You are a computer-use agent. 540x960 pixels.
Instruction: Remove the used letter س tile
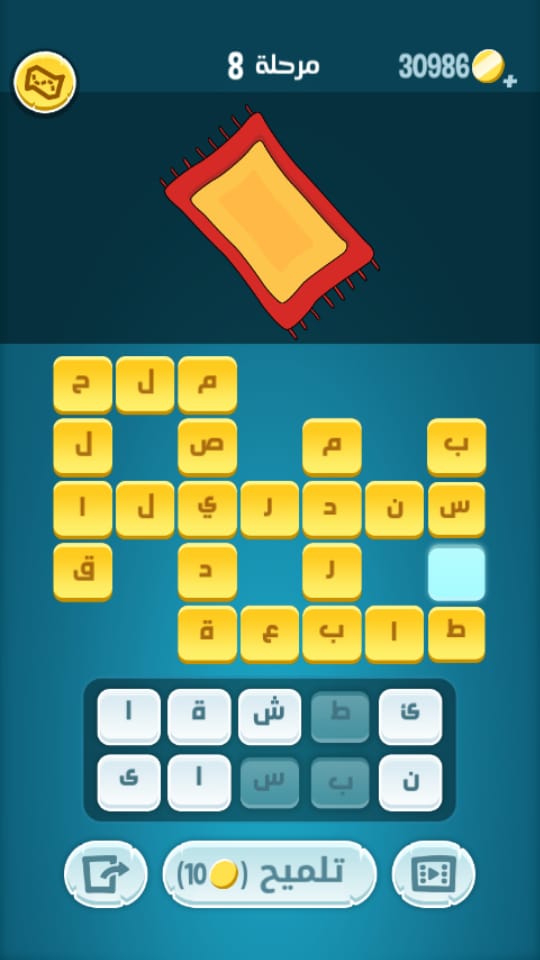(269, 783)
